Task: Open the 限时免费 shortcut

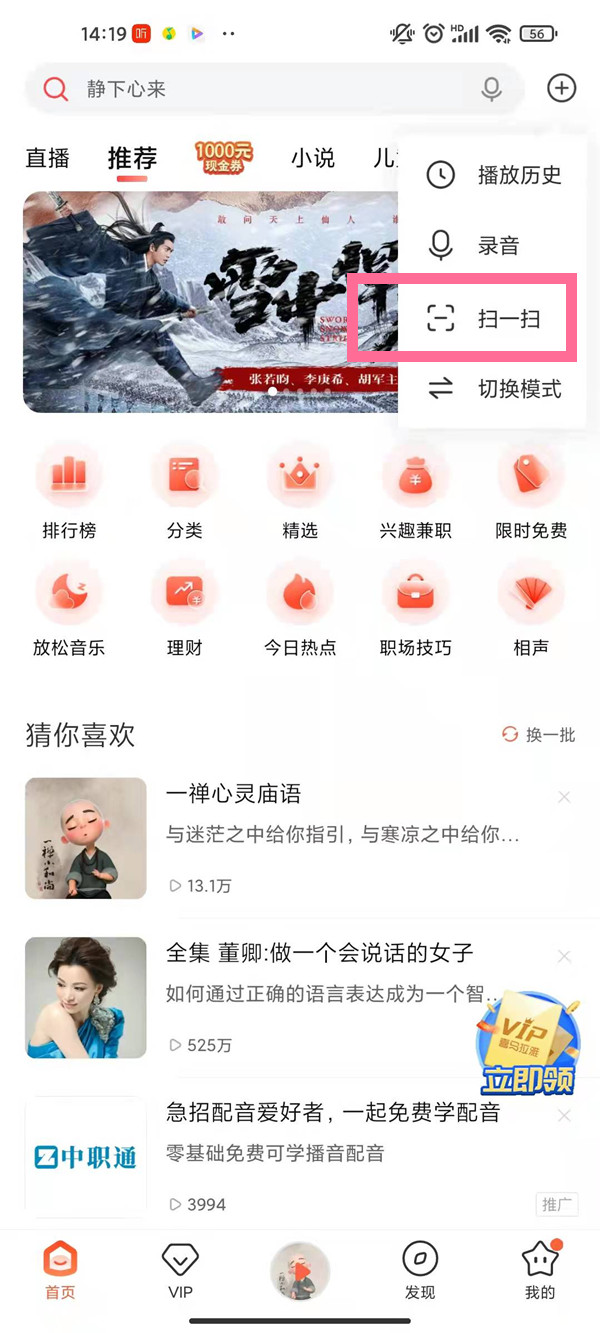Action: tap(531, 492)
